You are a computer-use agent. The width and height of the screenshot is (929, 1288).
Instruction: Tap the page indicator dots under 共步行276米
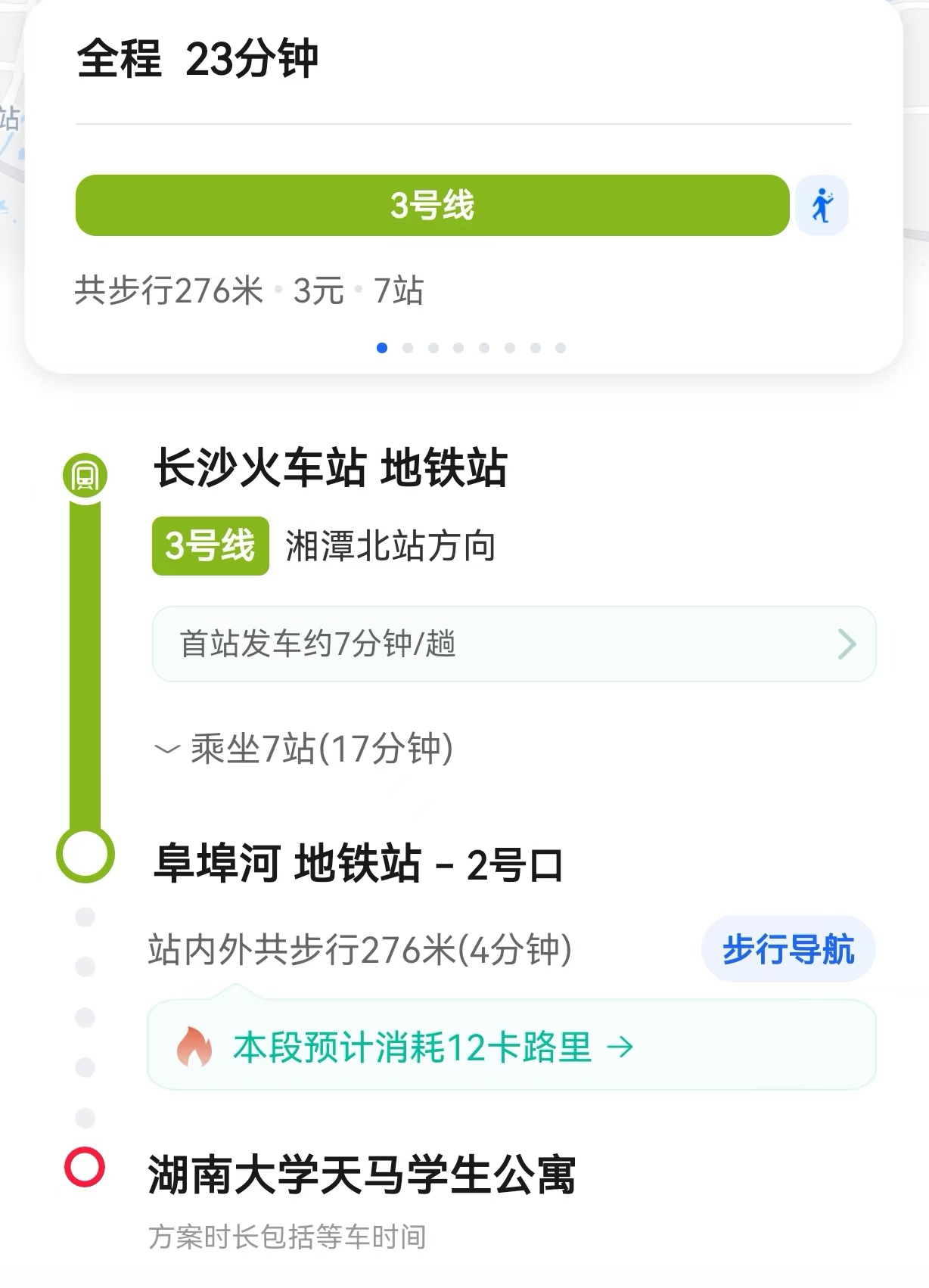(x=470, y=348)
